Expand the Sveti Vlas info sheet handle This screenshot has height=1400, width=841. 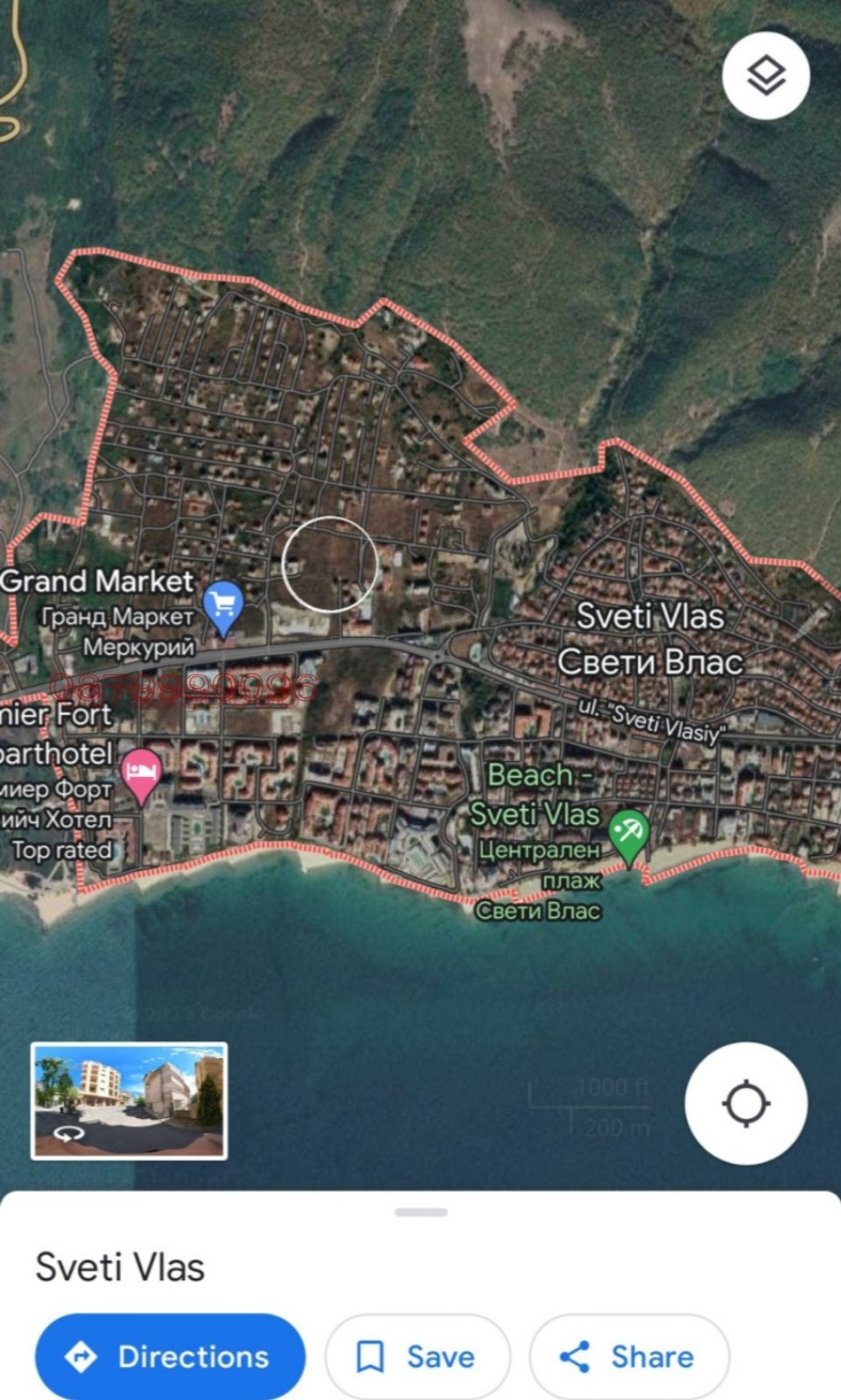[x=421, y=1212]
